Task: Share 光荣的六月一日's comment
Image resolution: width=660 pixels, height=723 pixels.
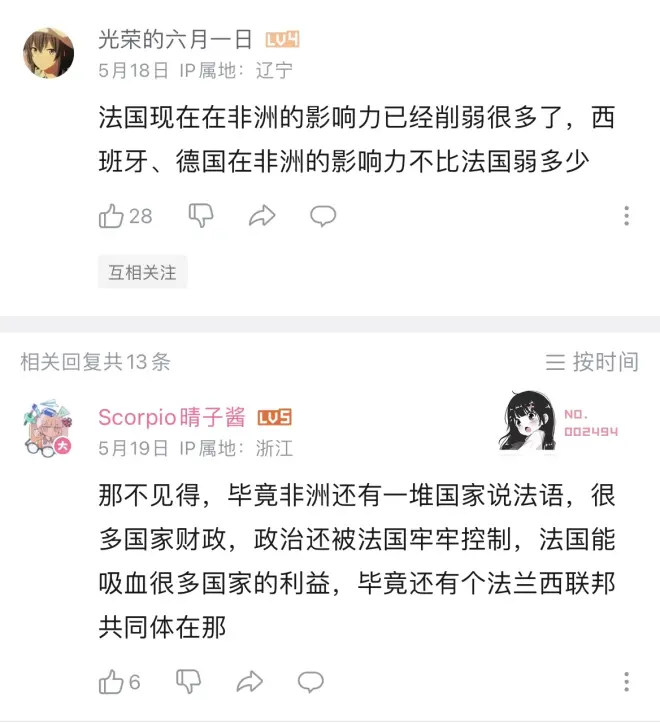Action: tap(262, 216)
